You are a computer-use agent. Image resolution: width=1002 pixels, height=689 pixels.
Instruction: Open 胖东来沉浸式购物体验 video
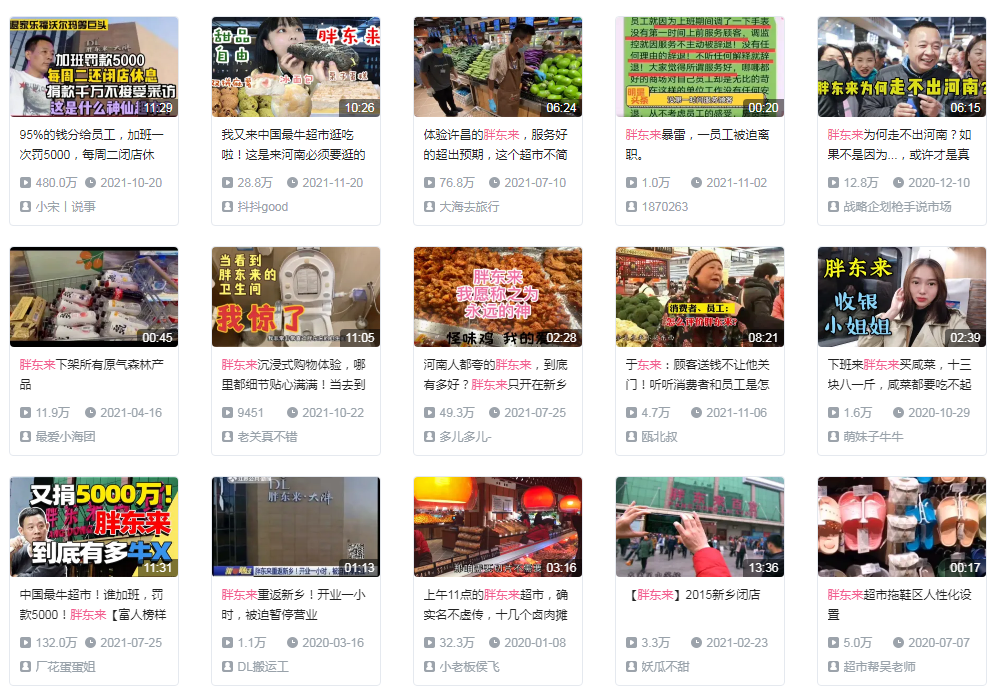(296, 297)
